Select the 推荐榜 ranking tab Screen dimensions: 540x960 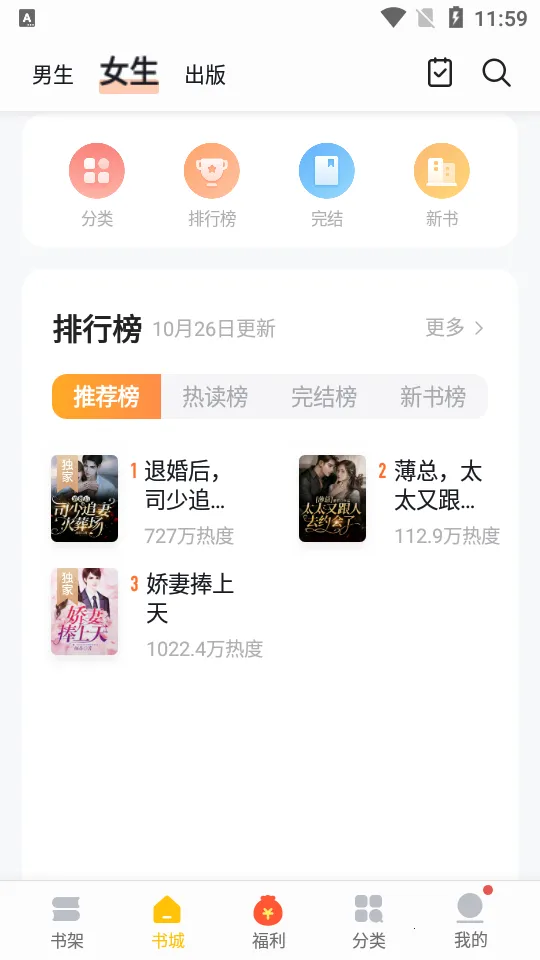pyautogui.click(x=107, y=397)
